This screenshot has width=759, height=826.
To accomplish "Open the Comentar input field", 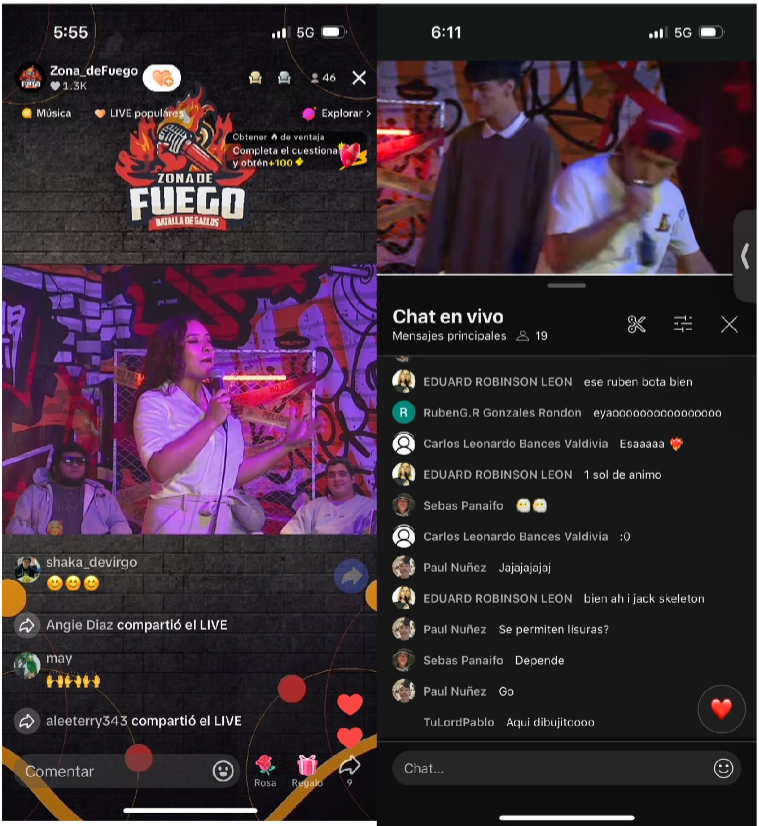I will coord(110,771).
